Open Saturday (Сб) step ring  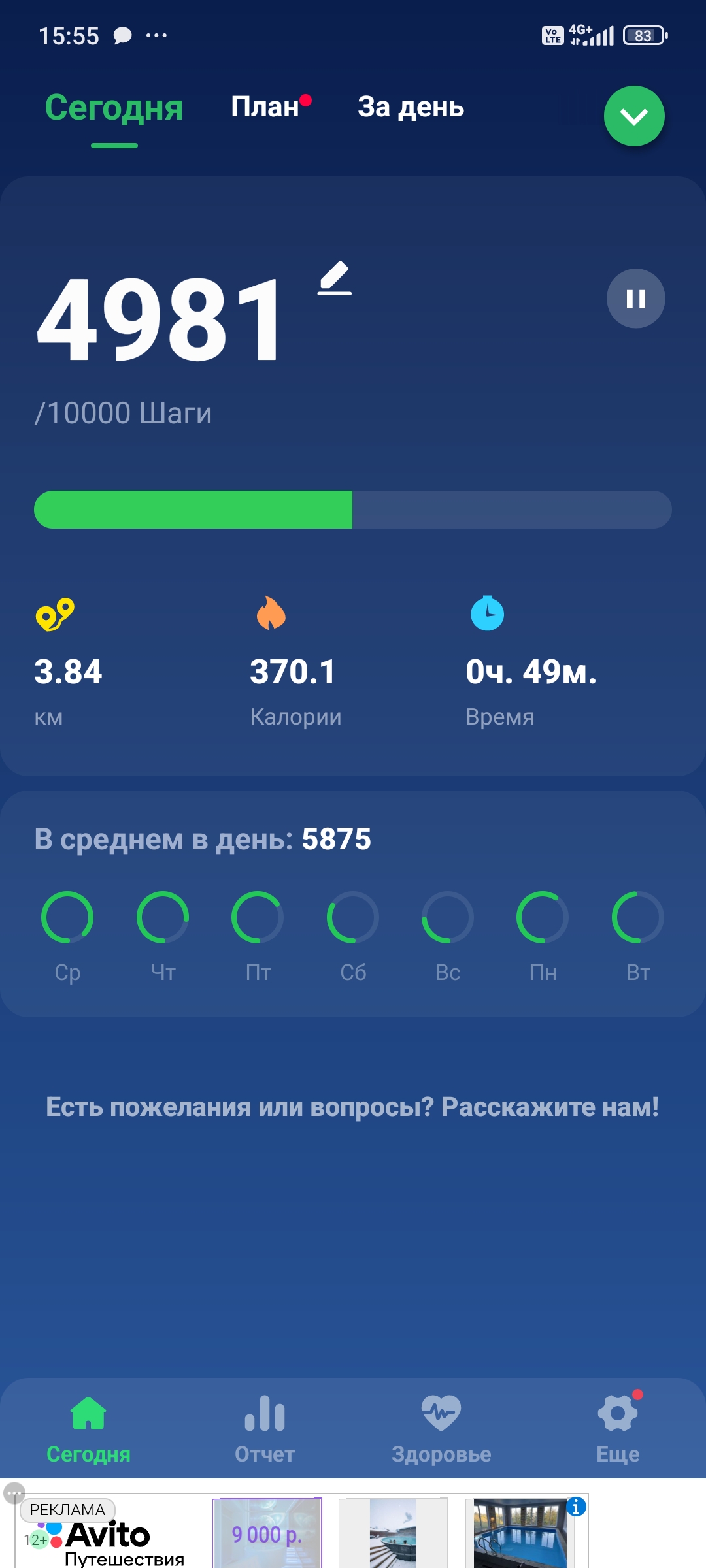(353, 917)
